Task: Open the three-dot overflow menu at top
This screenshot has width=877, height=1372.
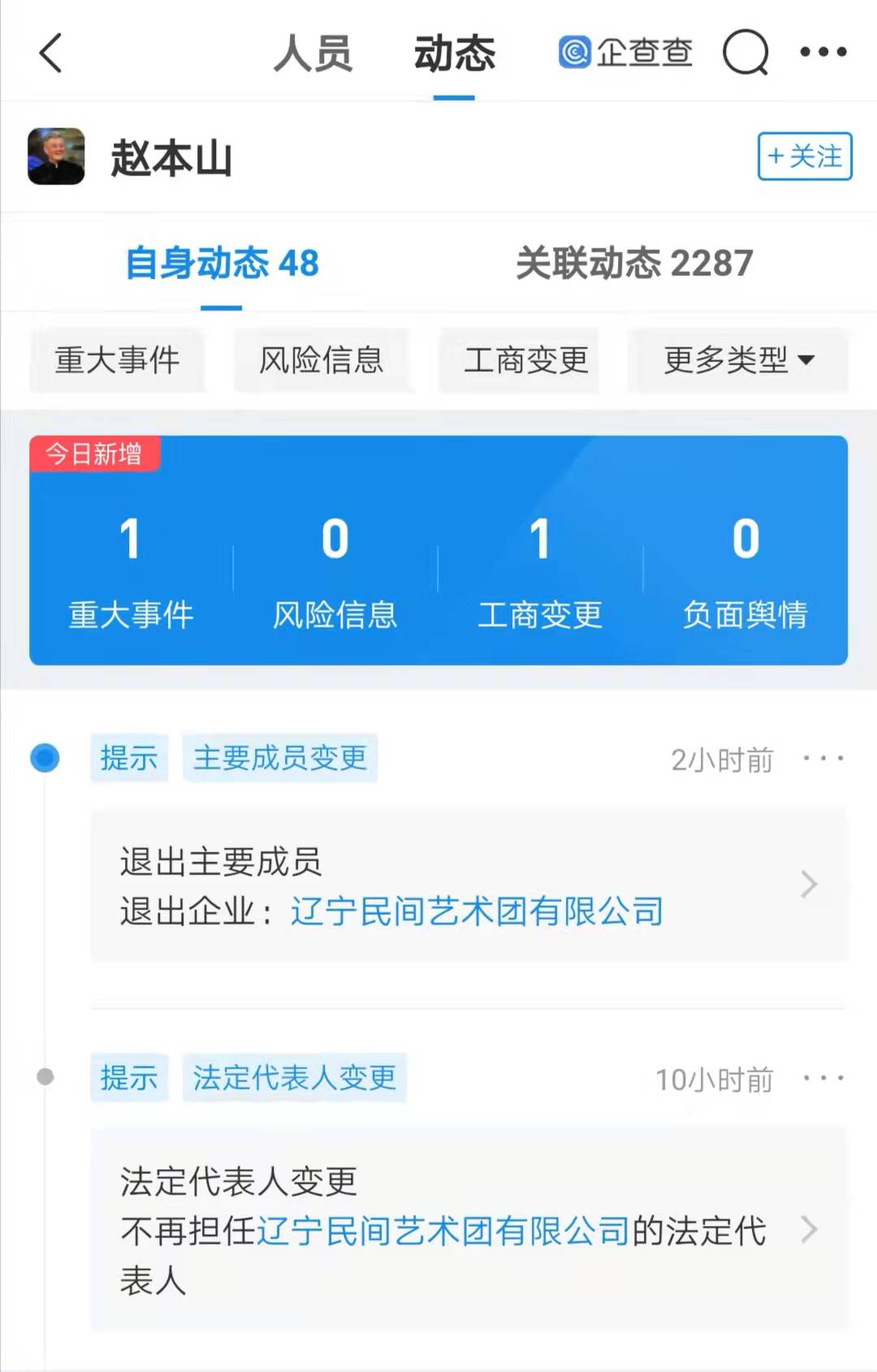Action: pyautogui.click(x=823, y=53)
